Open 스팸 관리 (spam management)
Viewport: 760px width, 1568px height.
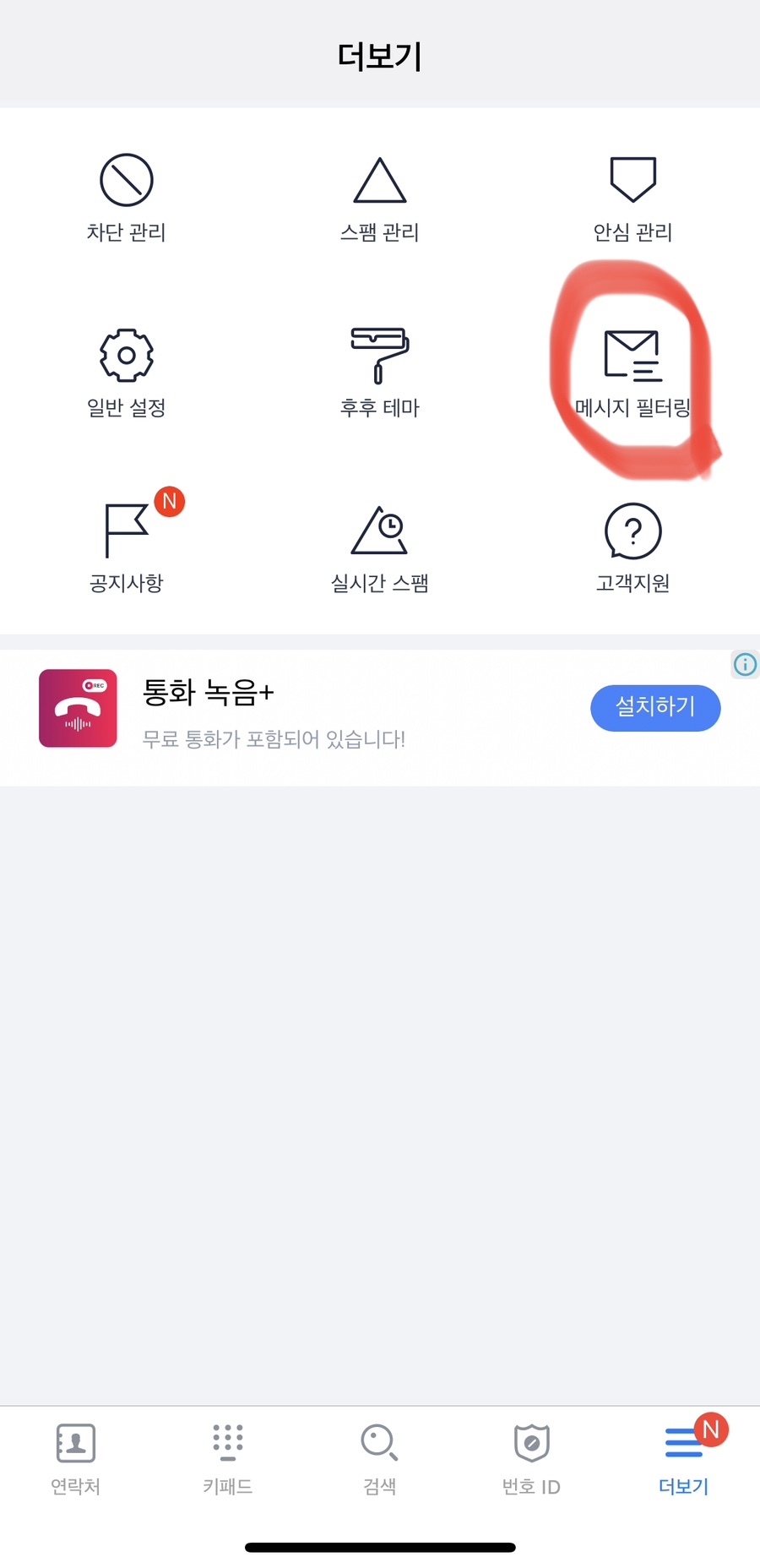(x=380, y=198)
